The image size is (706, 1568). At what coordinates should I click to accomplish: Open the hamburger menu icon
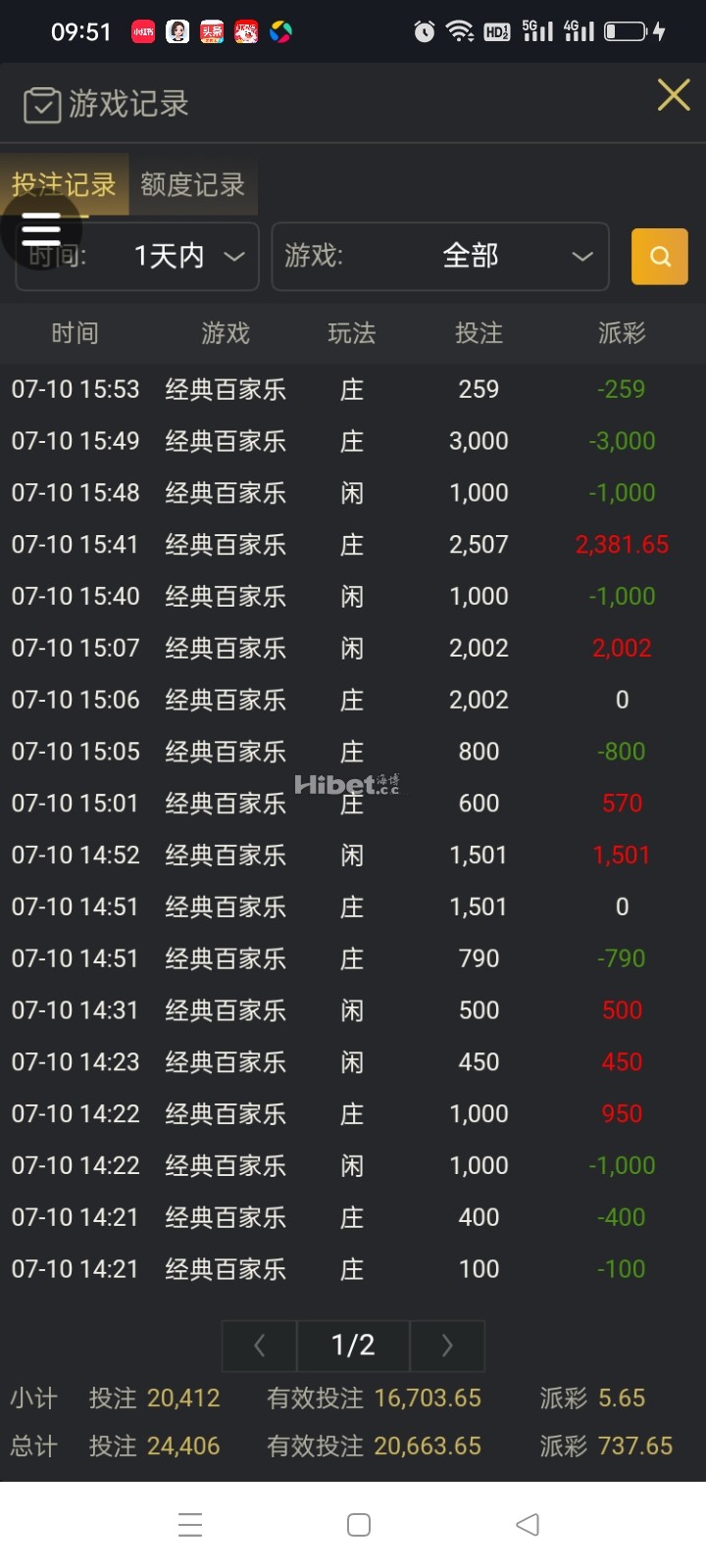pos(40,225)
